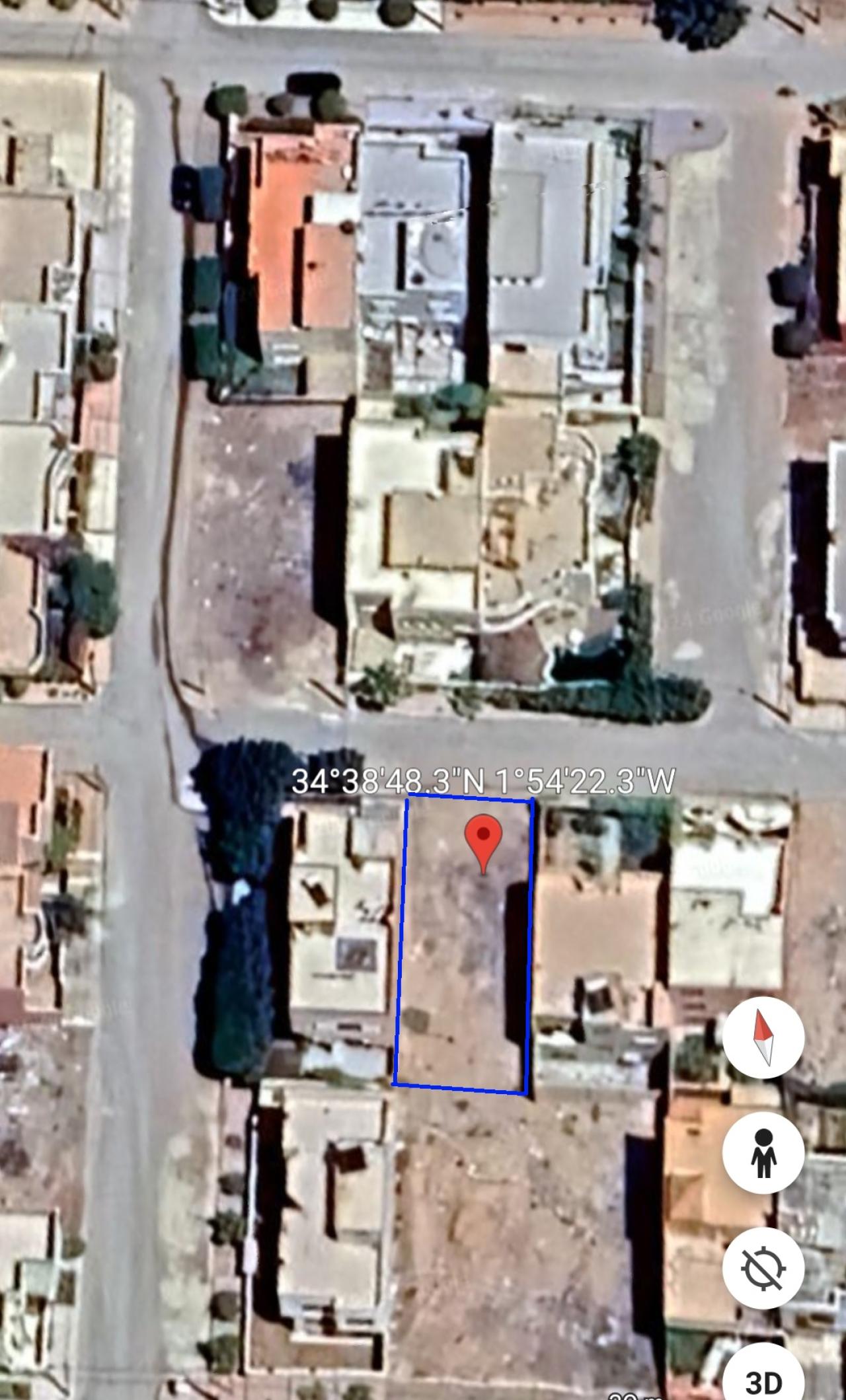The height and width of the screenshot is (1400, 846).
Task: Switch the map to 3D view
Action: coord(763,1374)
